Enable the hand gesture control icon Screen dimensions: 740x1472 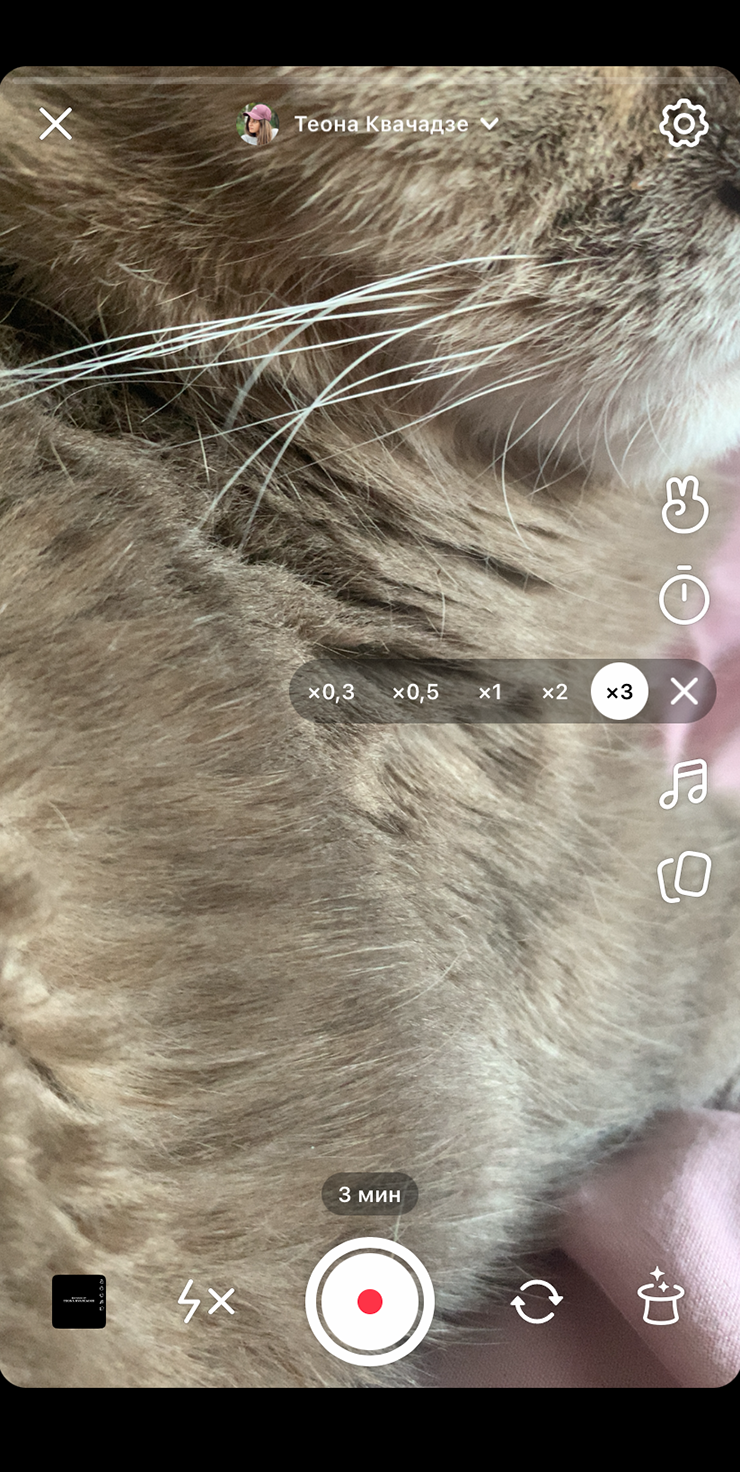(684, 505)
